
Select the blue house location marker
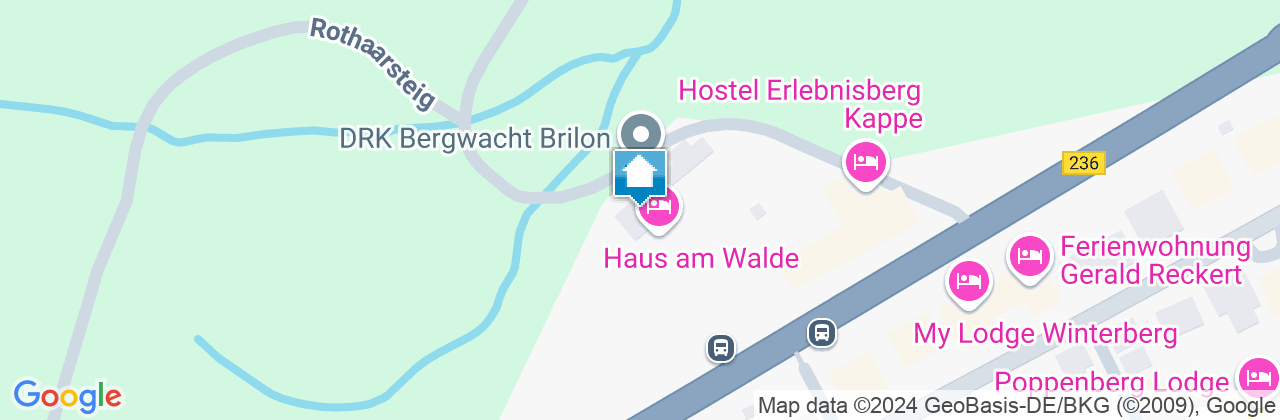[640, 176]
